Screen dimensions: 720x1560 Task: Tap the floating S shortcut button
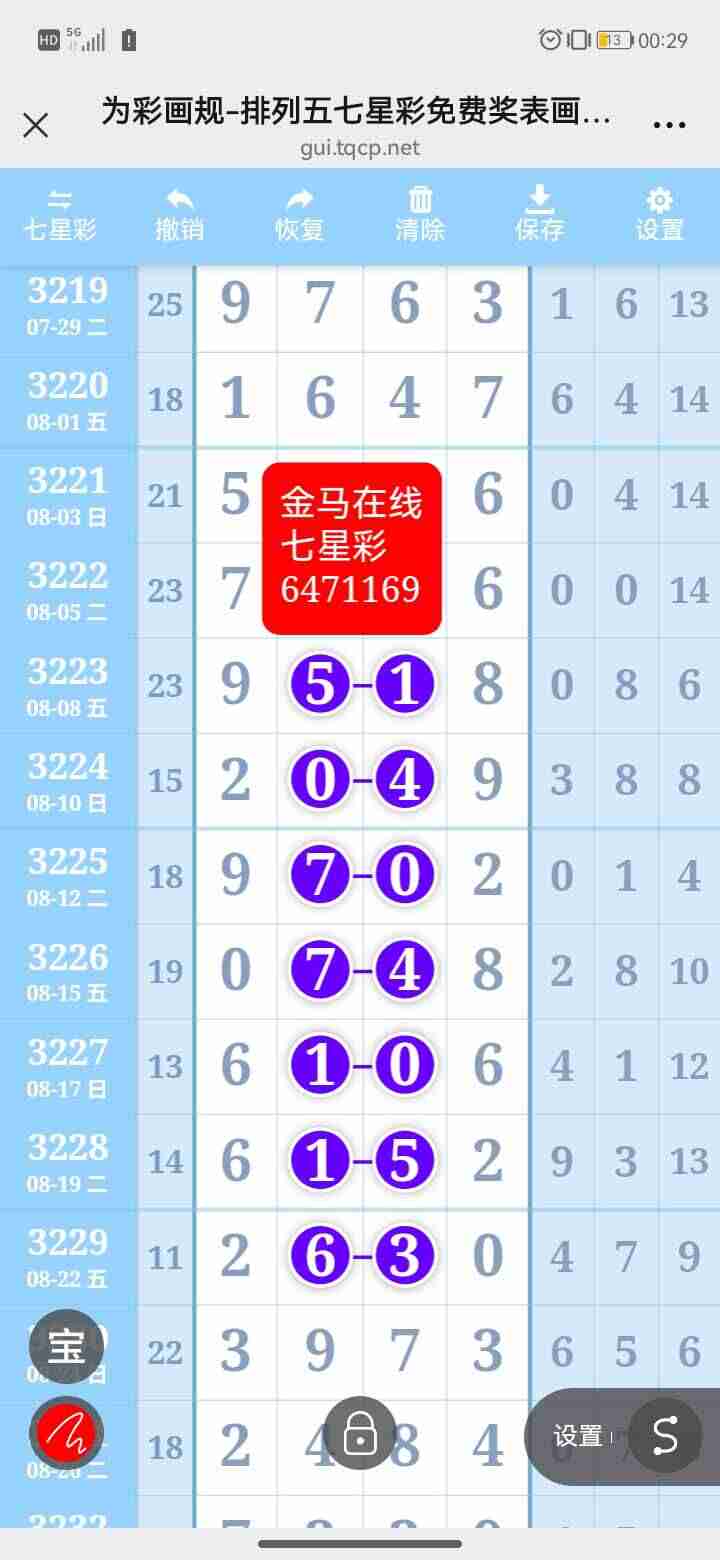pyautogui.click(x=664, y=1436)
